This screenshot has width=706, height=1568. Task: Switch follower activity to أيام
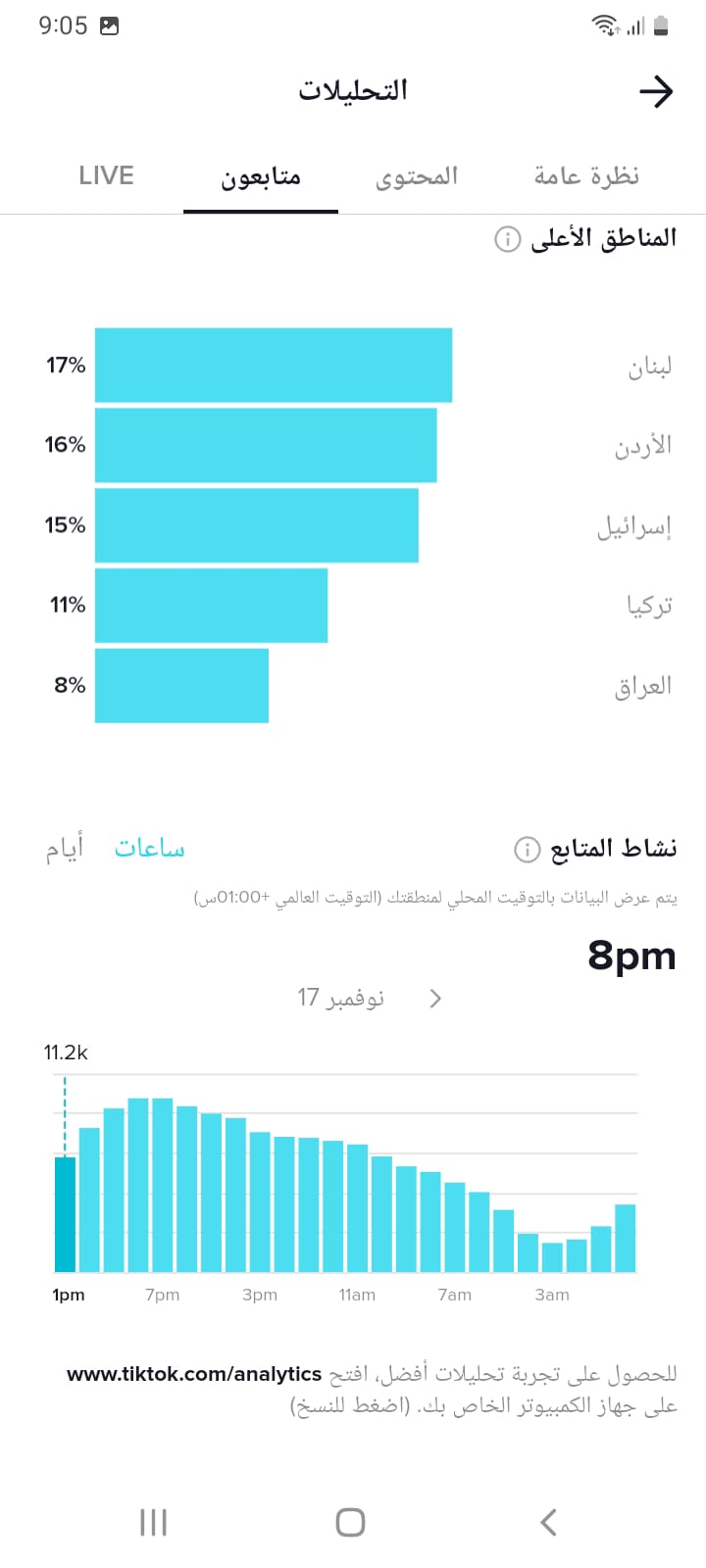pos(65,848)
